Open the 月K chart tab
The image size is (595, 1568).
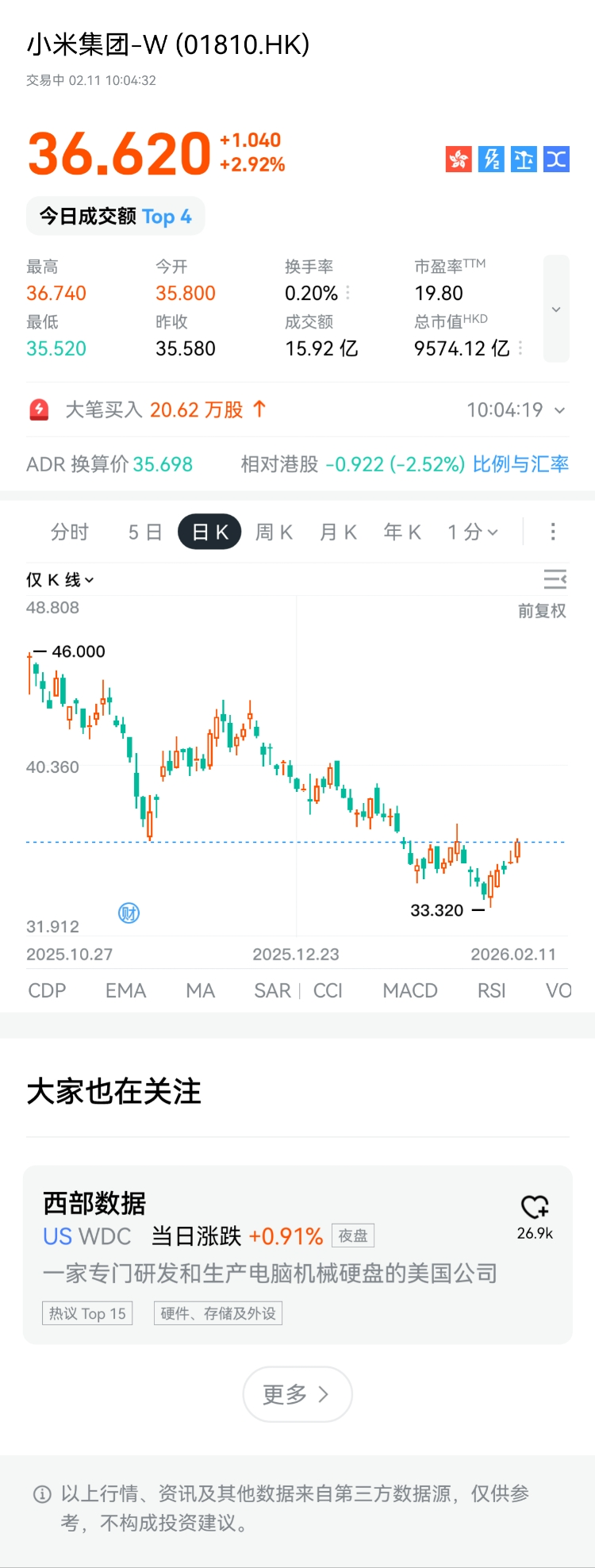click(x=338, y=532)
